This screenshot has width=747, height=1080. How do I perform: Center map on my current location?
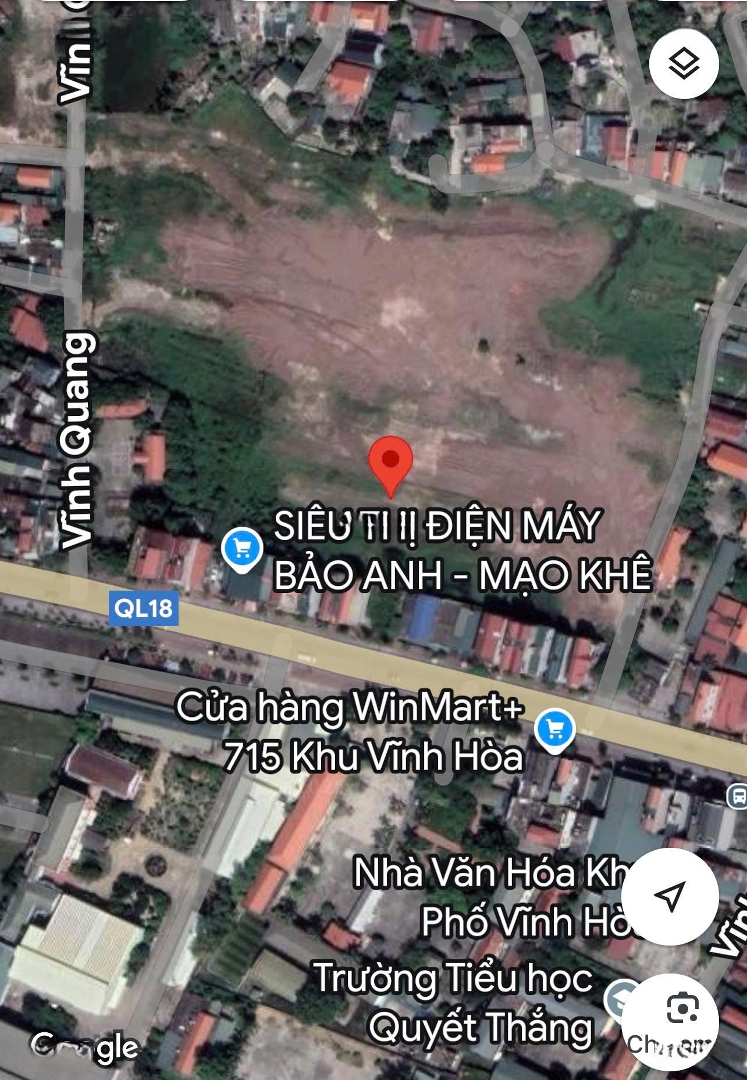pyautogui.click(x=670, y=896)
